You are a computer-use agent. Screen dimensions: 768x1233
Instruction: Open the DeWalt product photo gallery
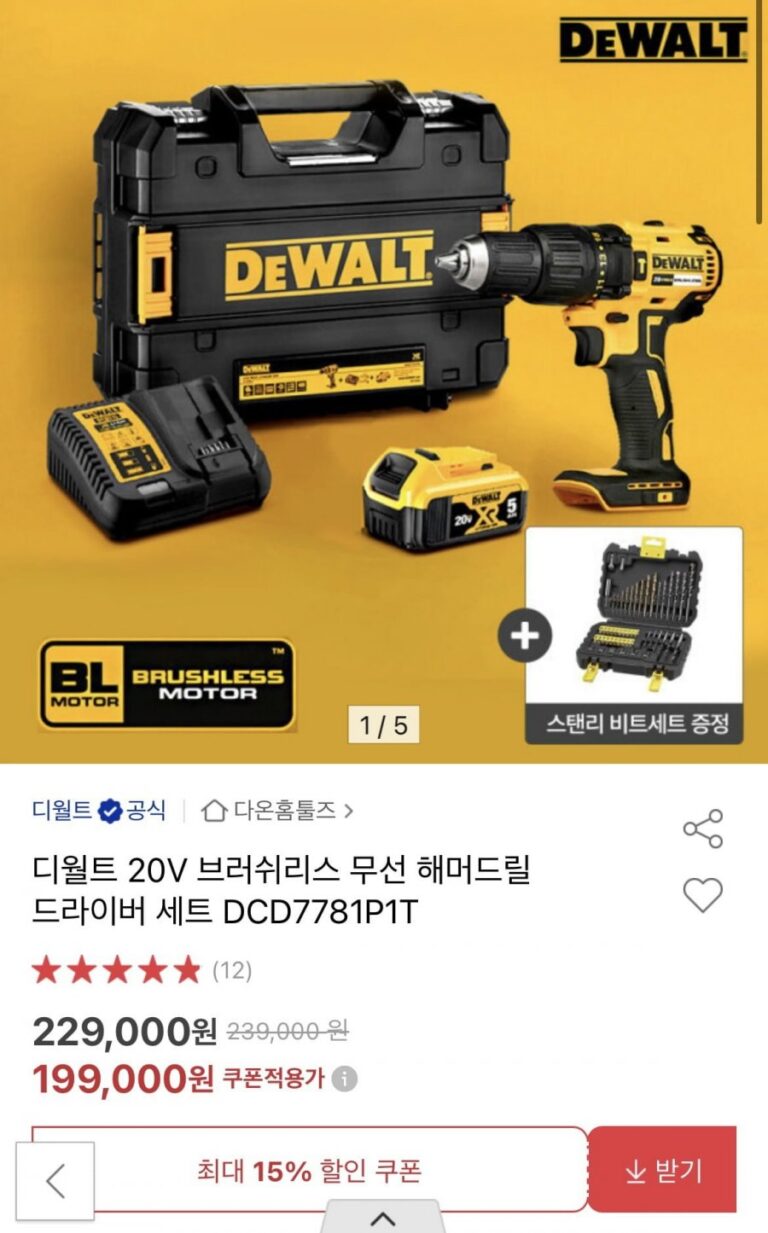tap(384, 380)
